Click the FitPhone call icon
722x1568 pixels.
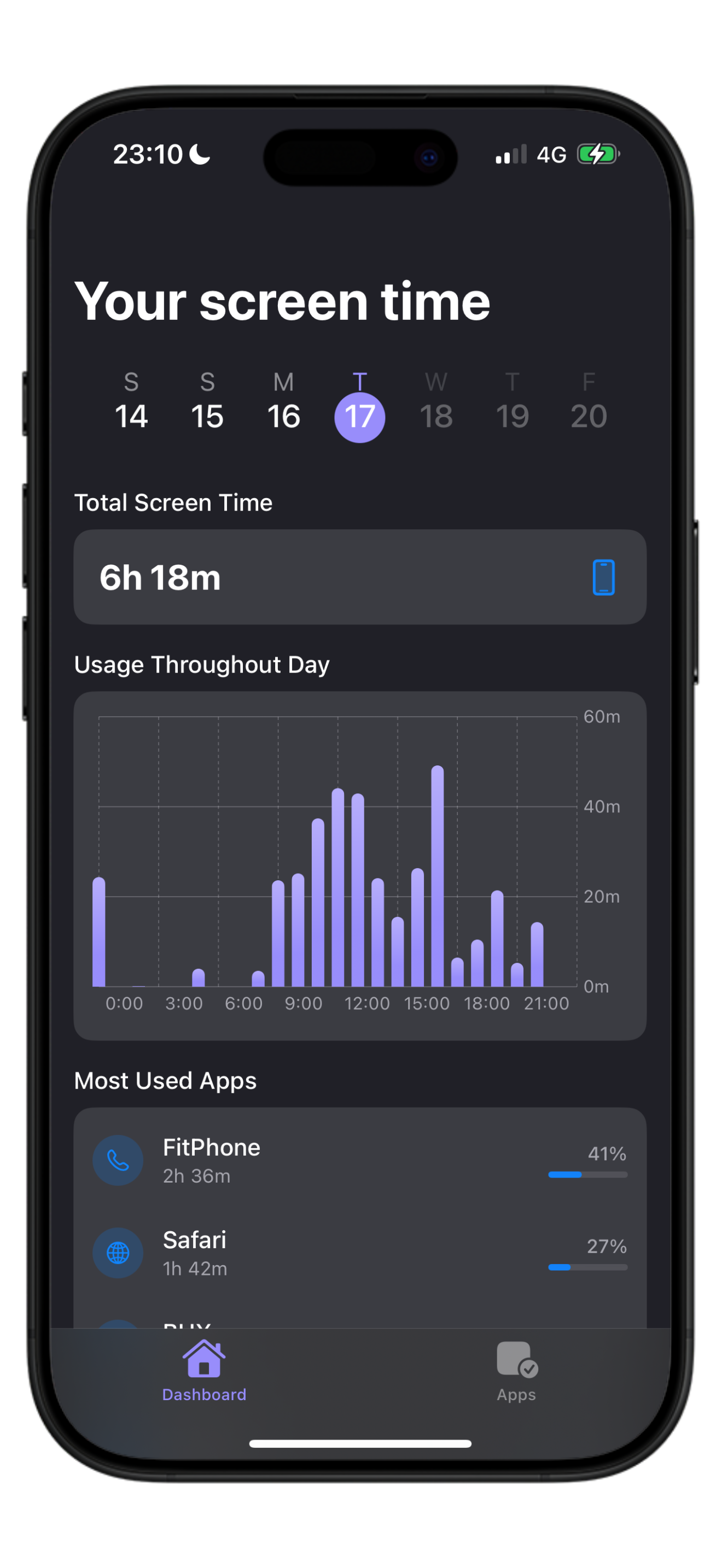coord(118,1160)
